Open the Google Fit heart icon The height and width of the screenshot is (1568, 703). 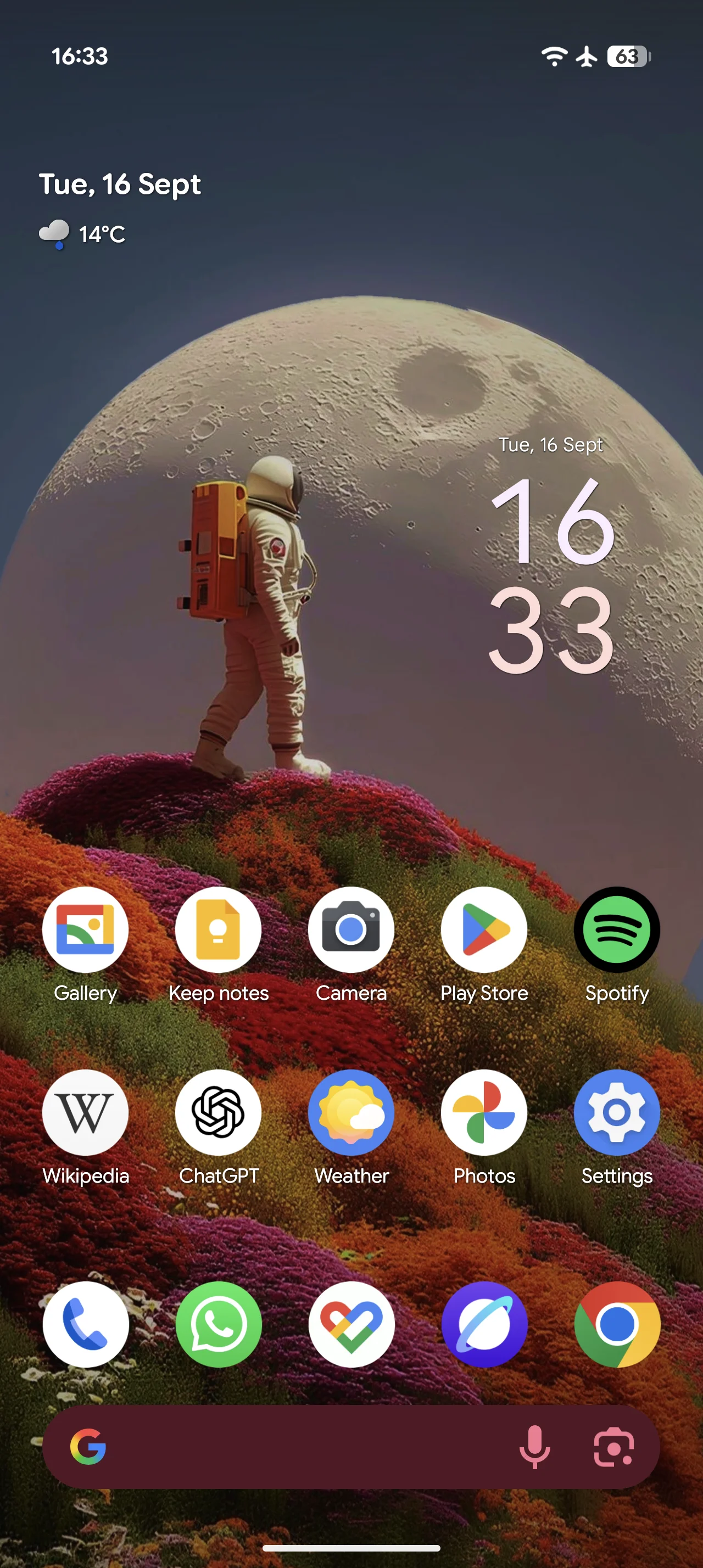(x=351, y=1324)
